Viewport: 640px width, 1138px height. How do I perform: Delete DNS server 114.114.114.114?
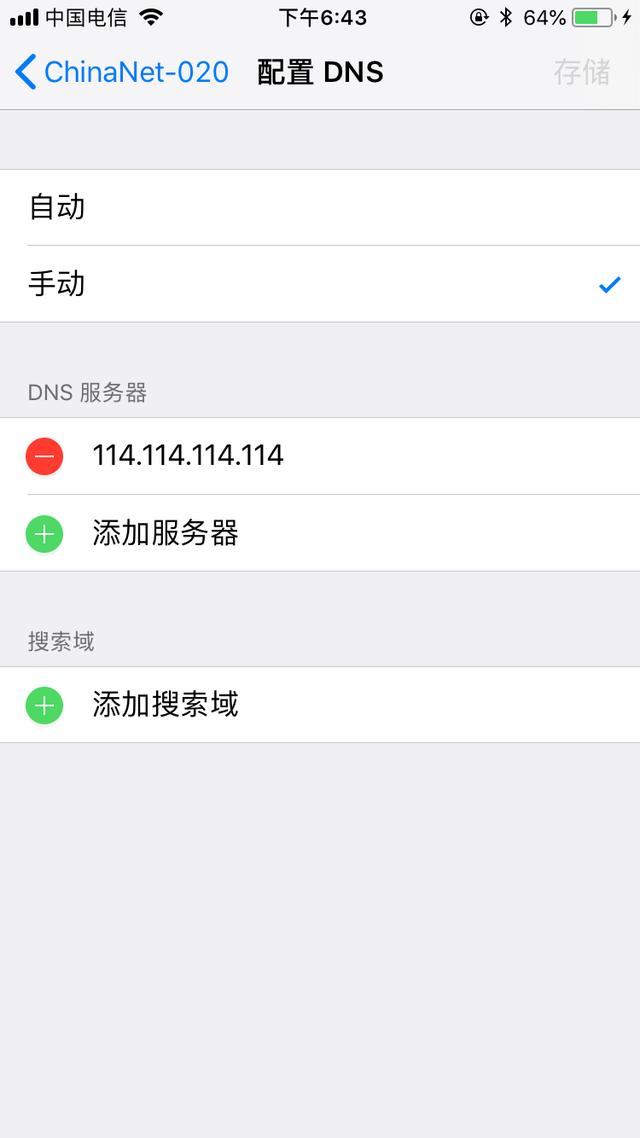coord(44,456)
